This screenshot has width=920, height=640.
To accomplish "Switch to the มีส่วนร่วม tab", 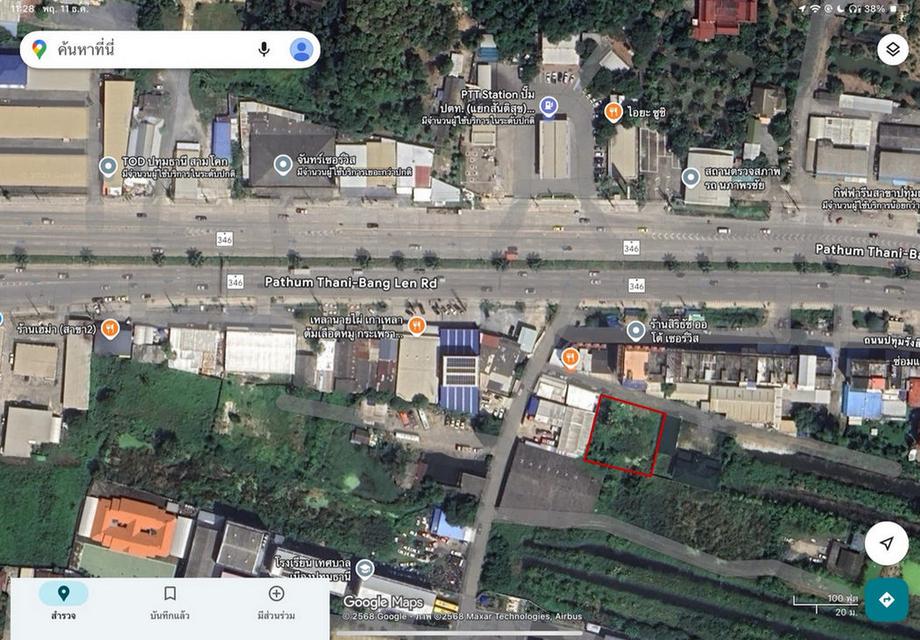I will point(276,600).
